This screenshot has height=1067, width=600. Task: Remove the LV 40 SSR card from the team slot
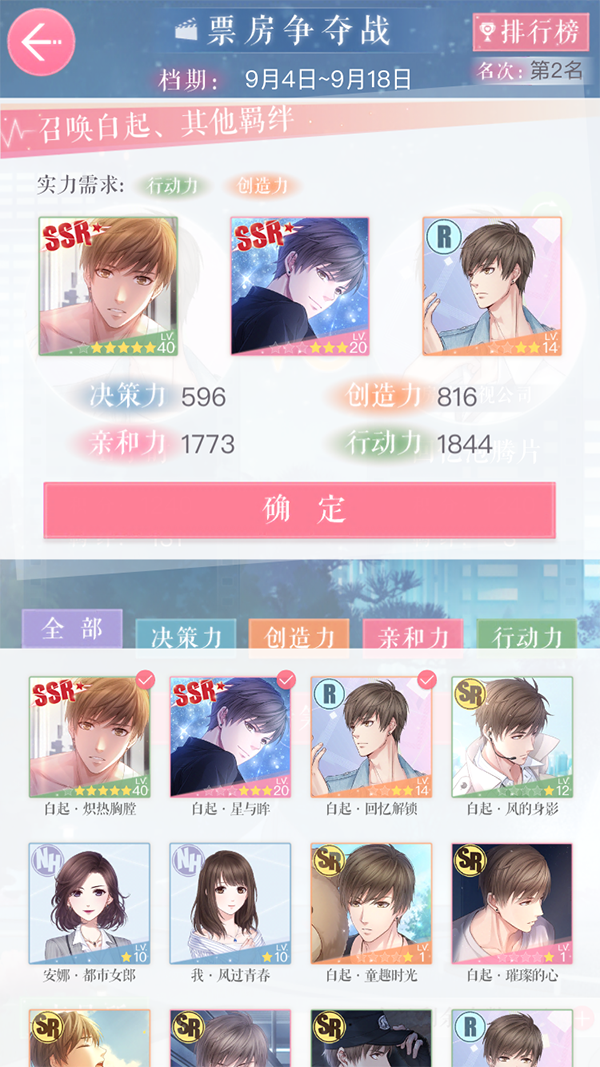click(x=107, y=286)
